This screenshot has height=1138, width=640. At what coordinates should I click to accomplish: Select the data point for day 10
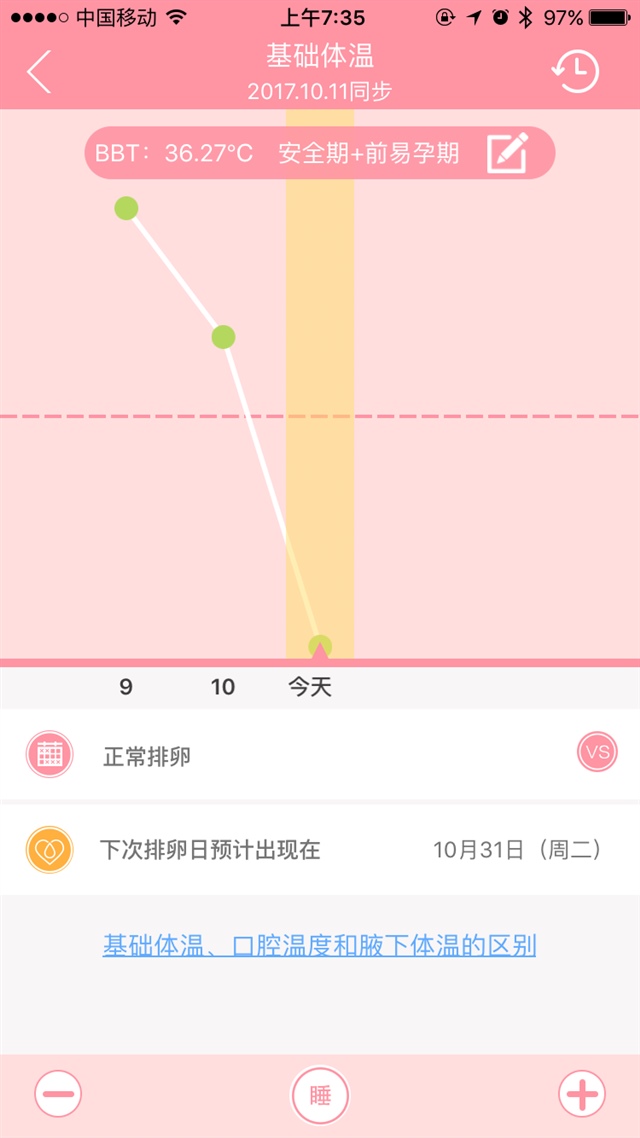pos(223,336)
